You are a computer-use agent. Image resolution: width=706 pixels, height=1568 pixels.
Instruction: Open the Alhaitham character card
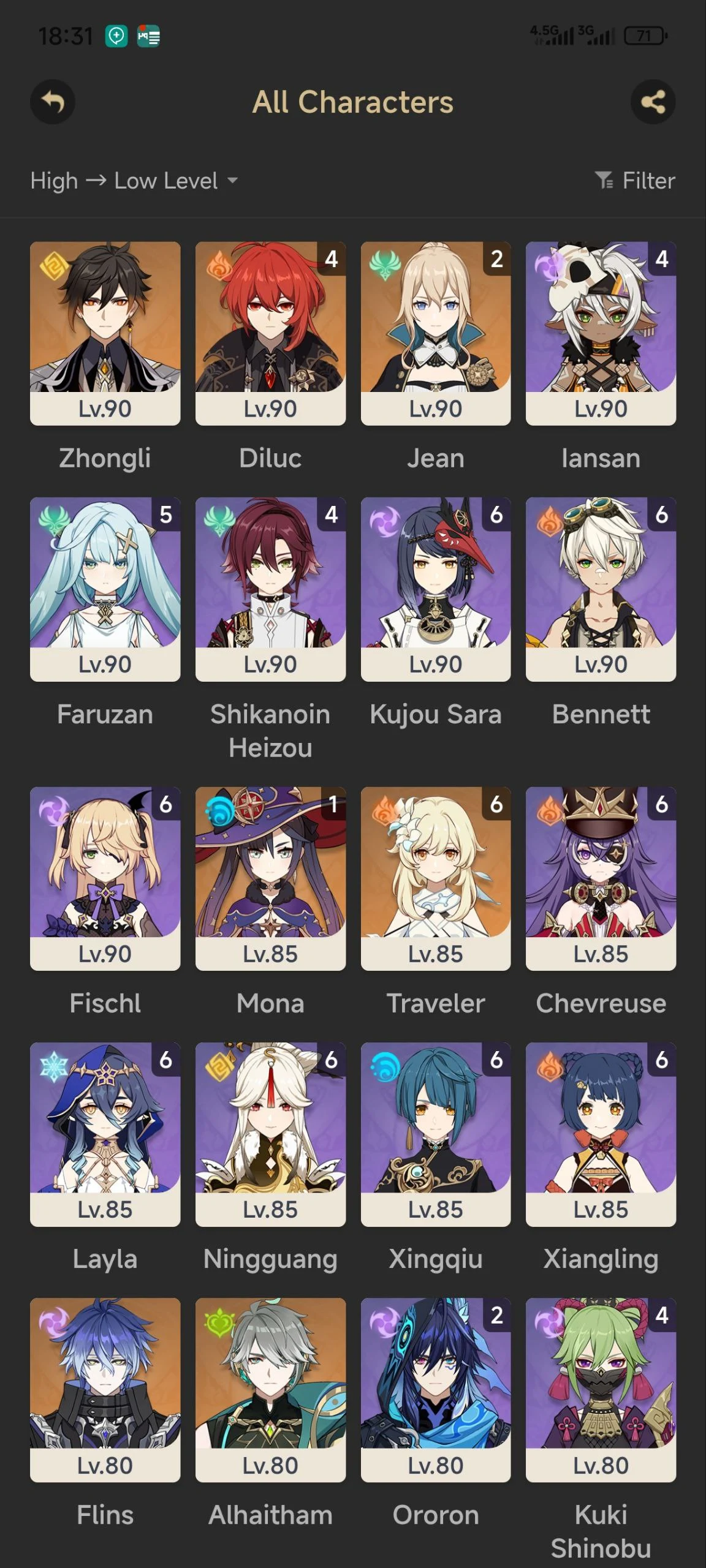pos(270,1389)
